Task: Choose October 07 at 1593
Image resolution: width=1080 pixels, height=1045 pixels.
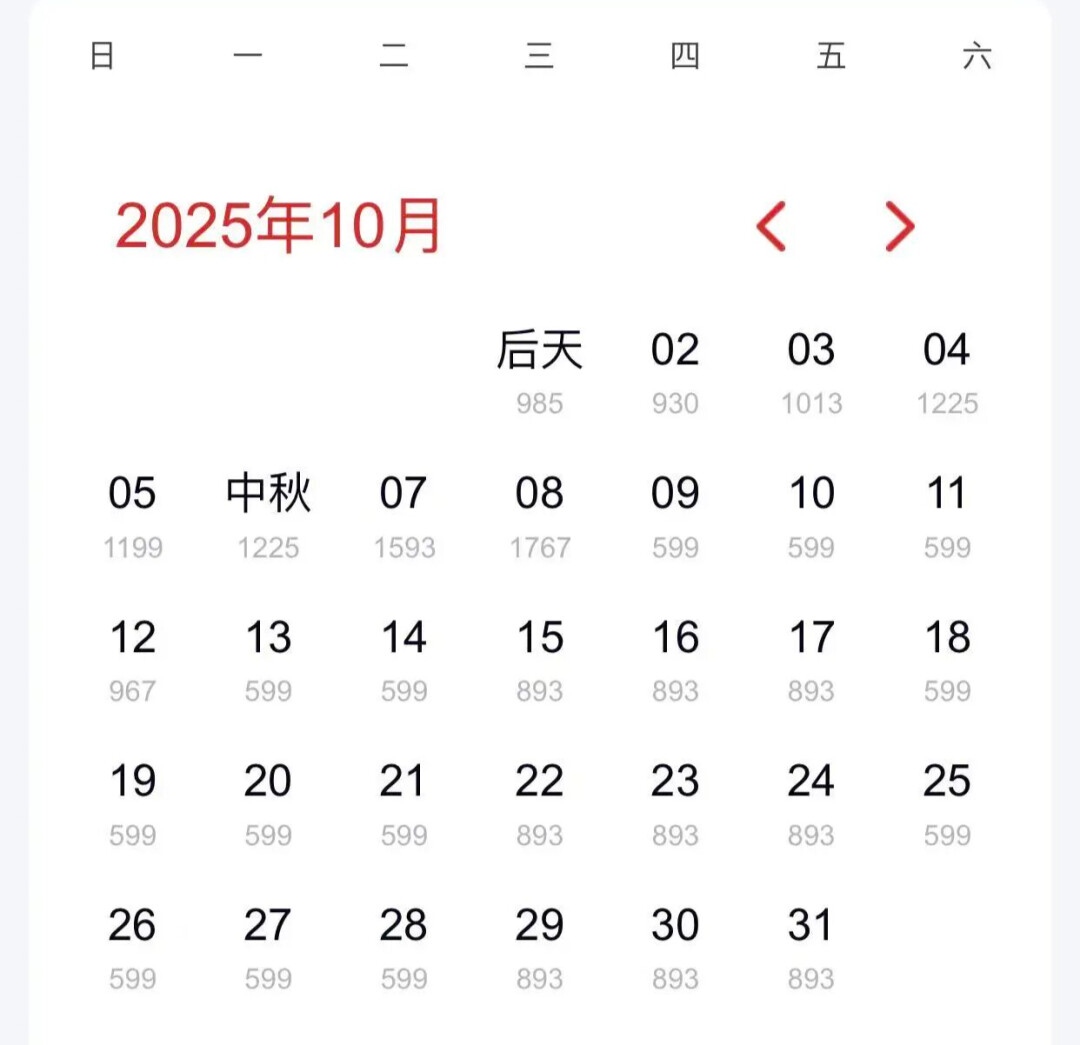Action: point(404,514)
